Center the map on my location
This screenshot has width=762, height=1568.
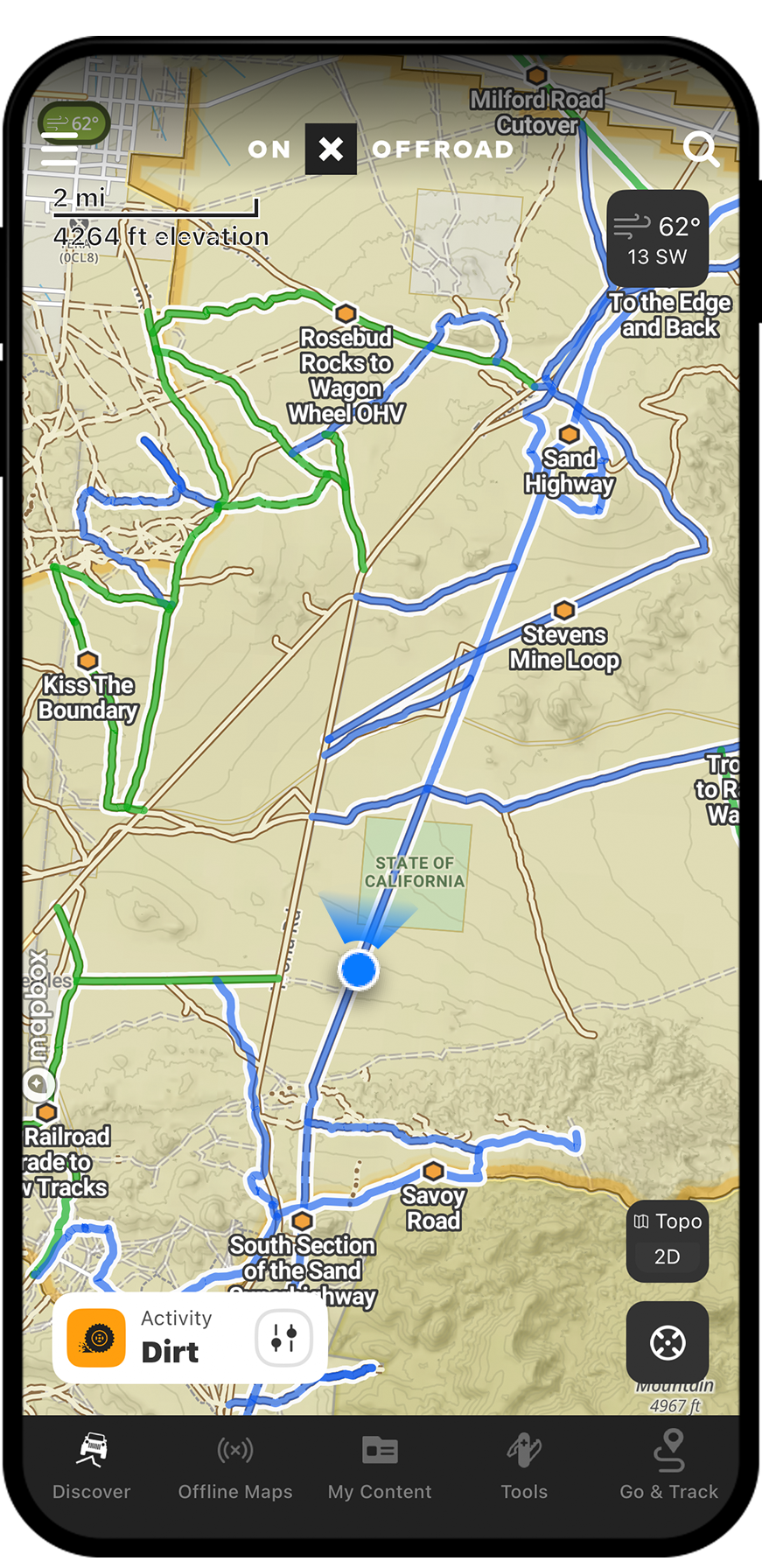click(667, 1342)
